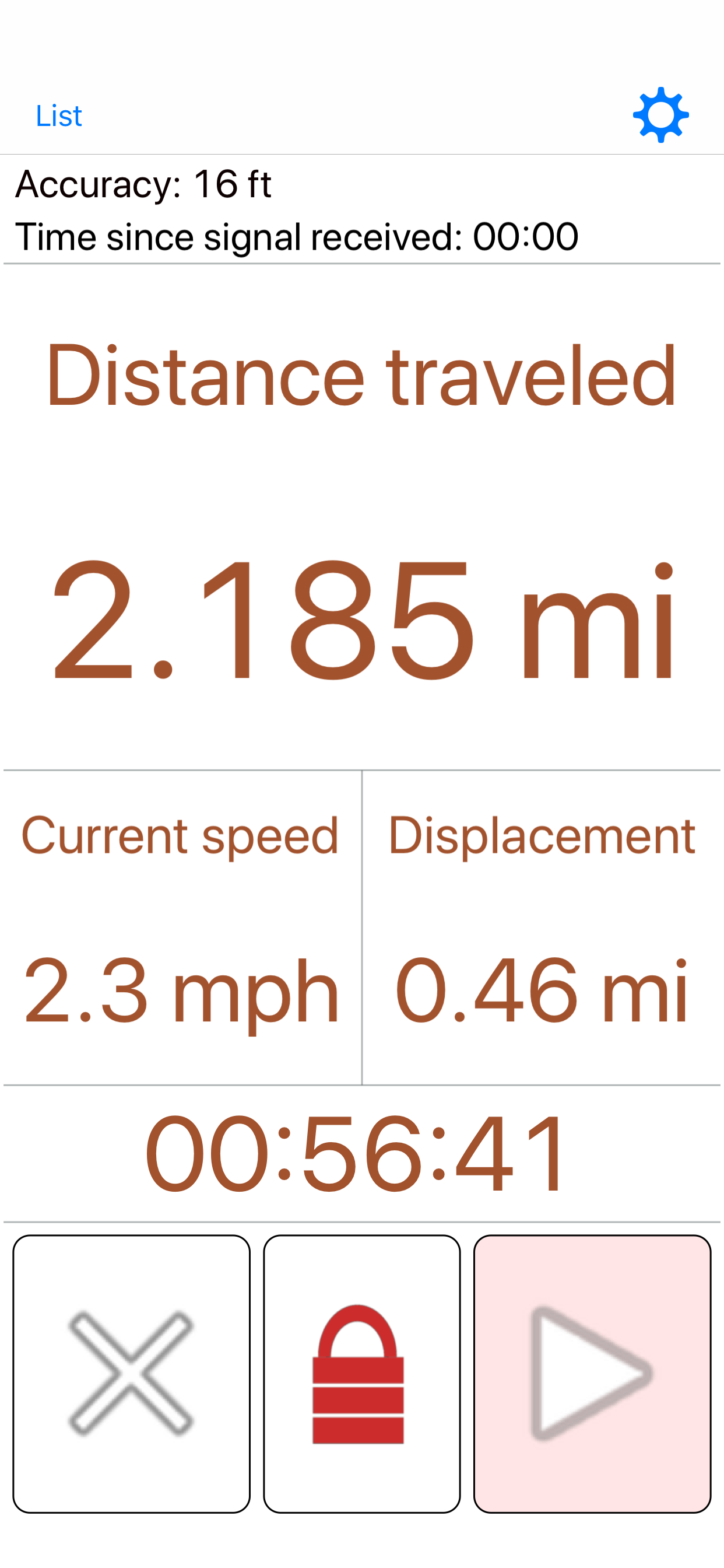Screen dimensions: 724x1568
Task: Toggle the red lock button
Action: coord(361,1373)
